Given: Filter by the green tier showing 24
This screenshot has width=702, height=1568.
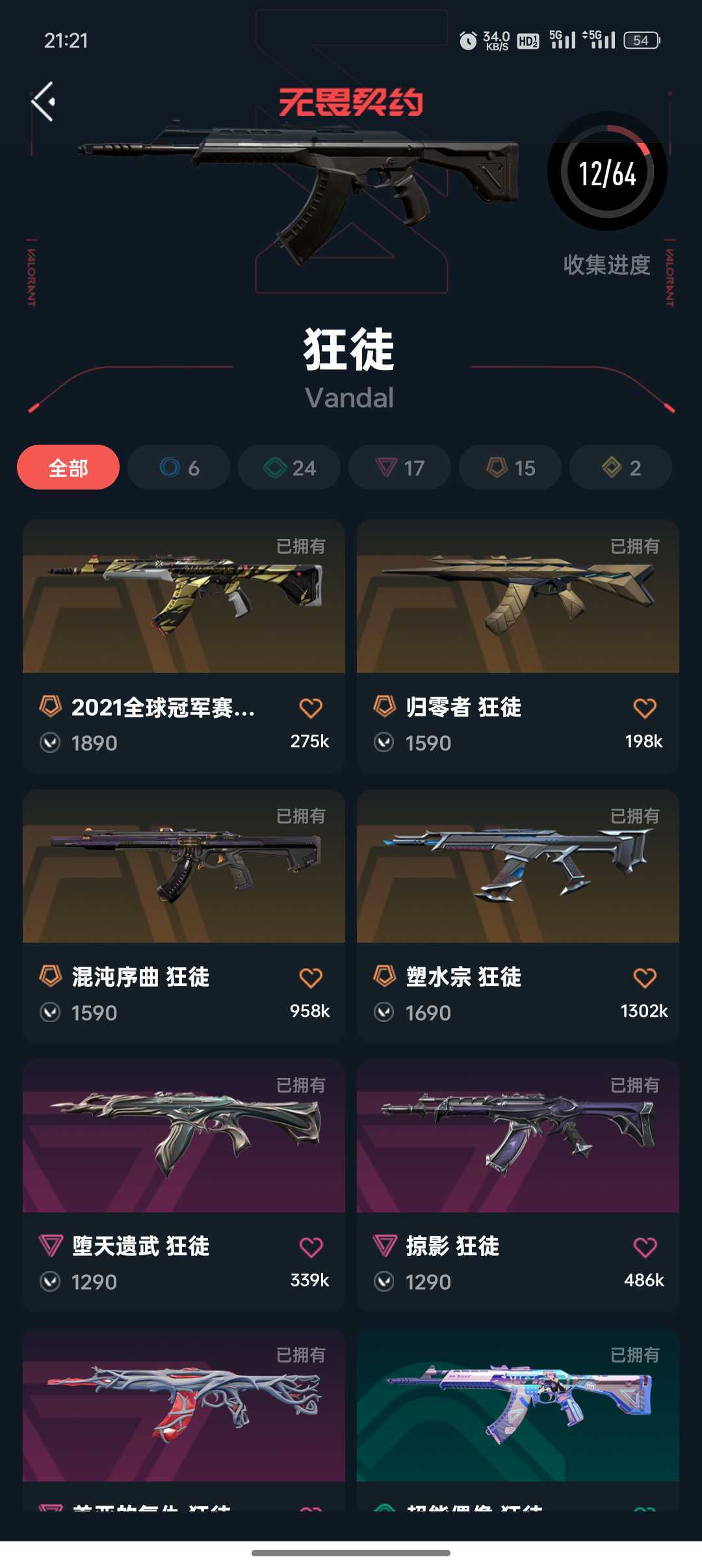Looking at the screenshot, I should pyautogui.click(x=289, y=467).
